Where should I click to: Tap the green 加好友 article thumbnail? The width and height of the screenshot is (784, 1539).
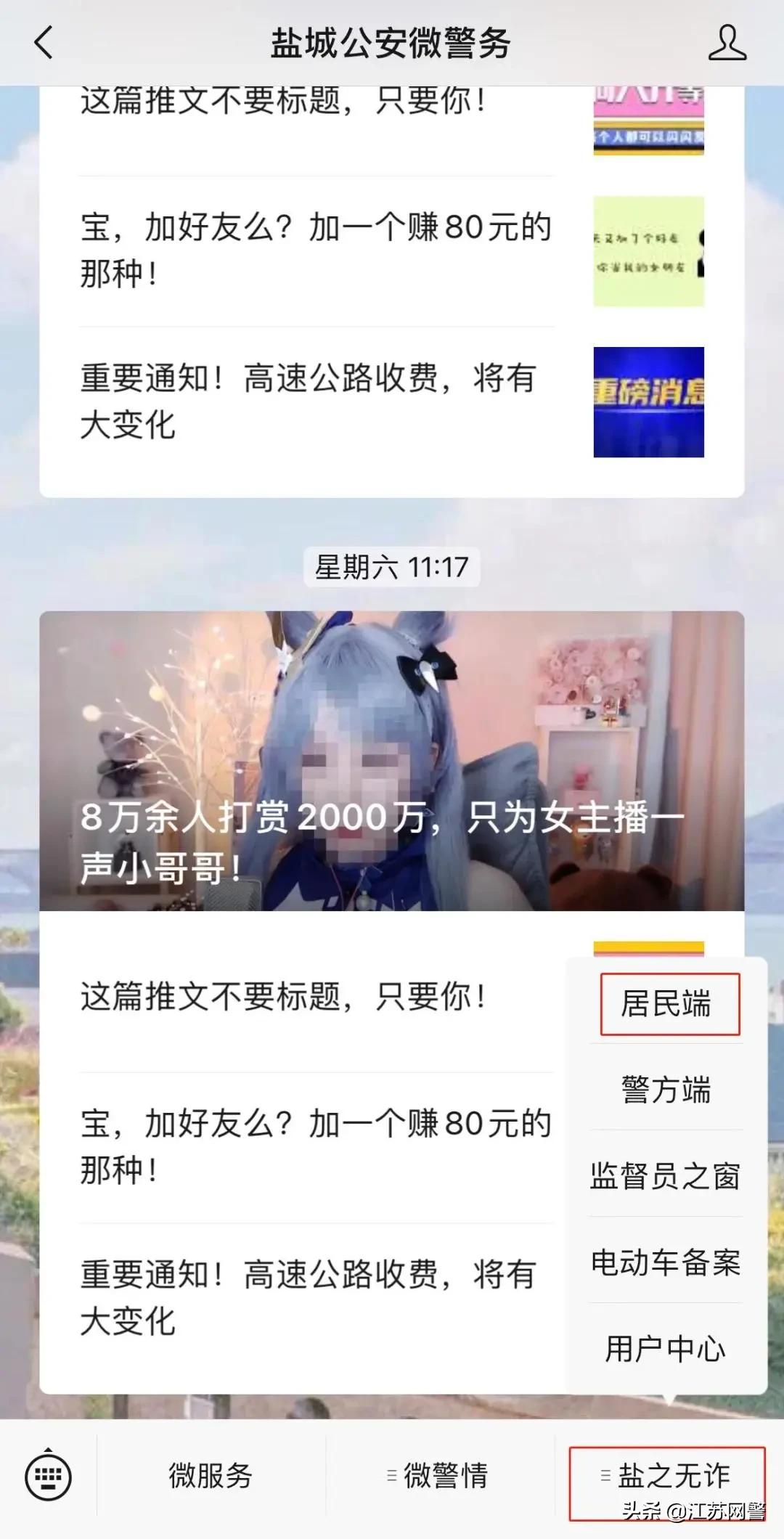click(650, 250)
